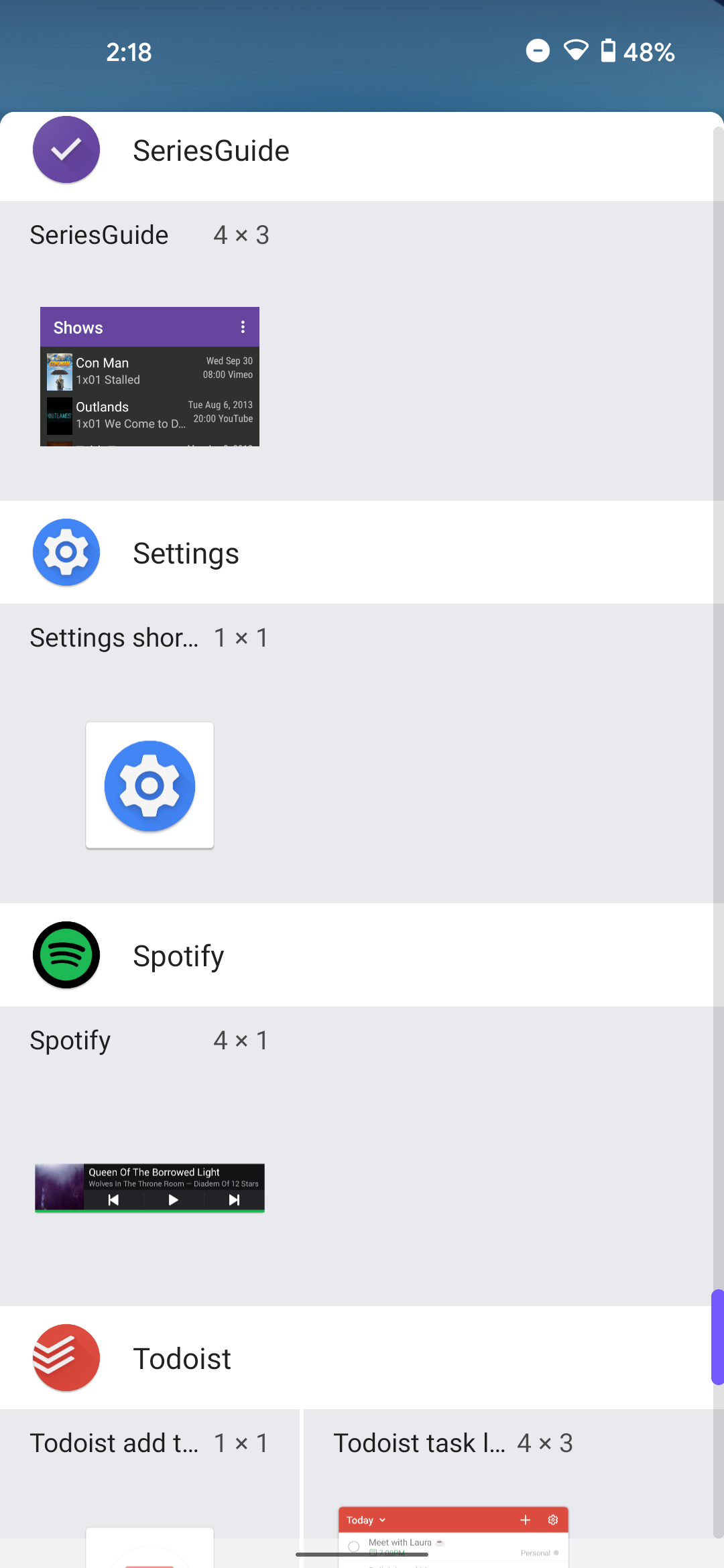Open the three-dot menu on Shows widget

coord(243,326)
